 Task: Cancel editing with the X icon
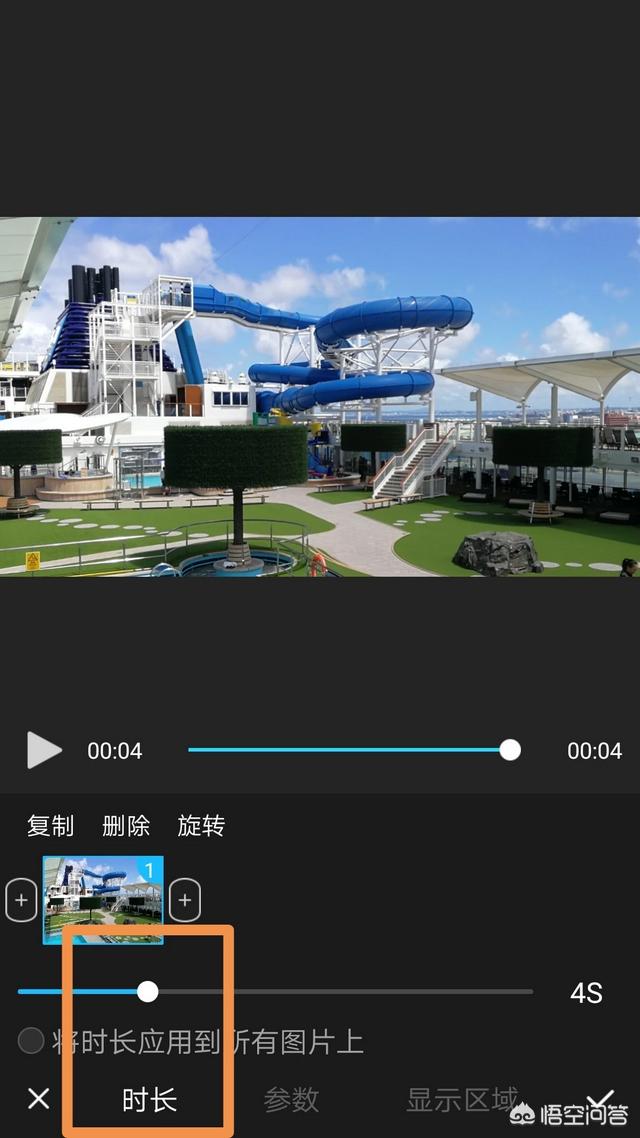pyautogui.click(x=39, y=1099)
